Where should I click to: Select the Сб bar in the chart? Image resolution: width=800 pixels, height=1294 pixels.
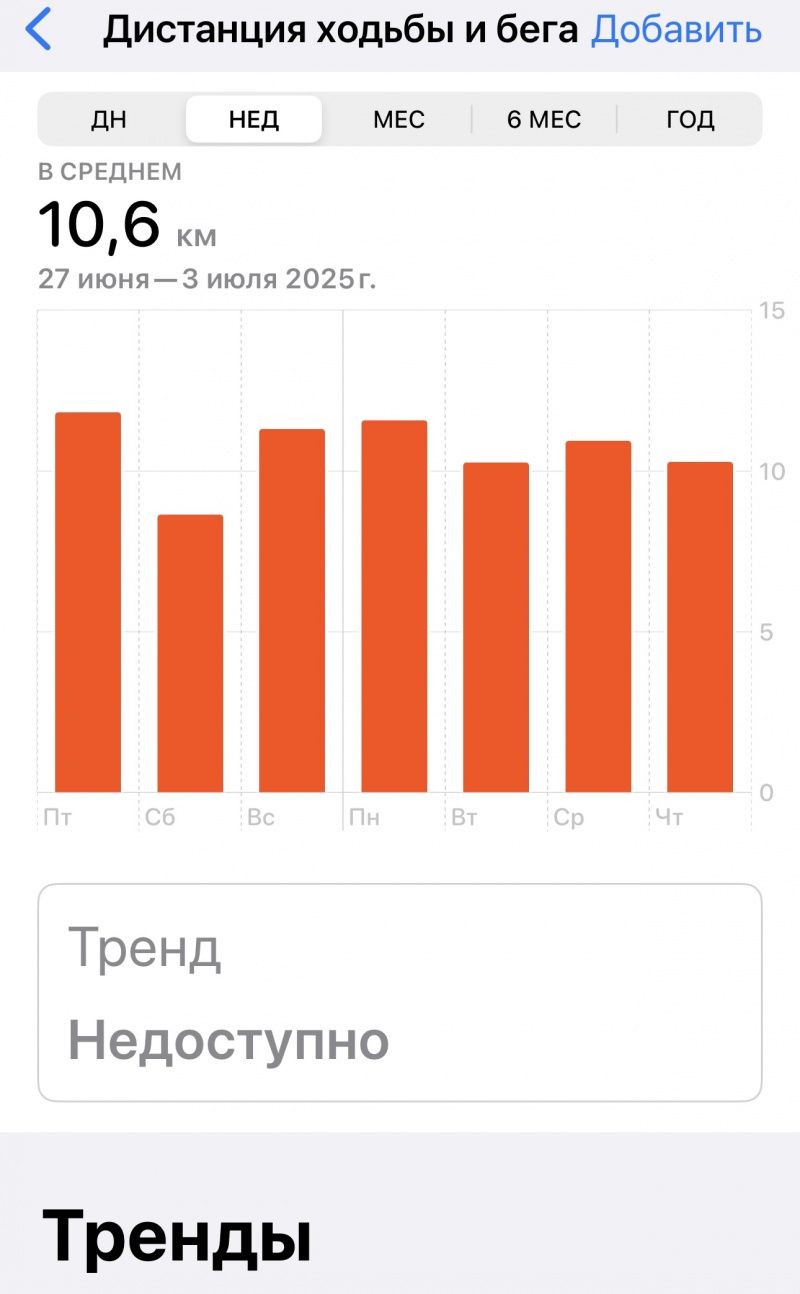tap(190, 653)
